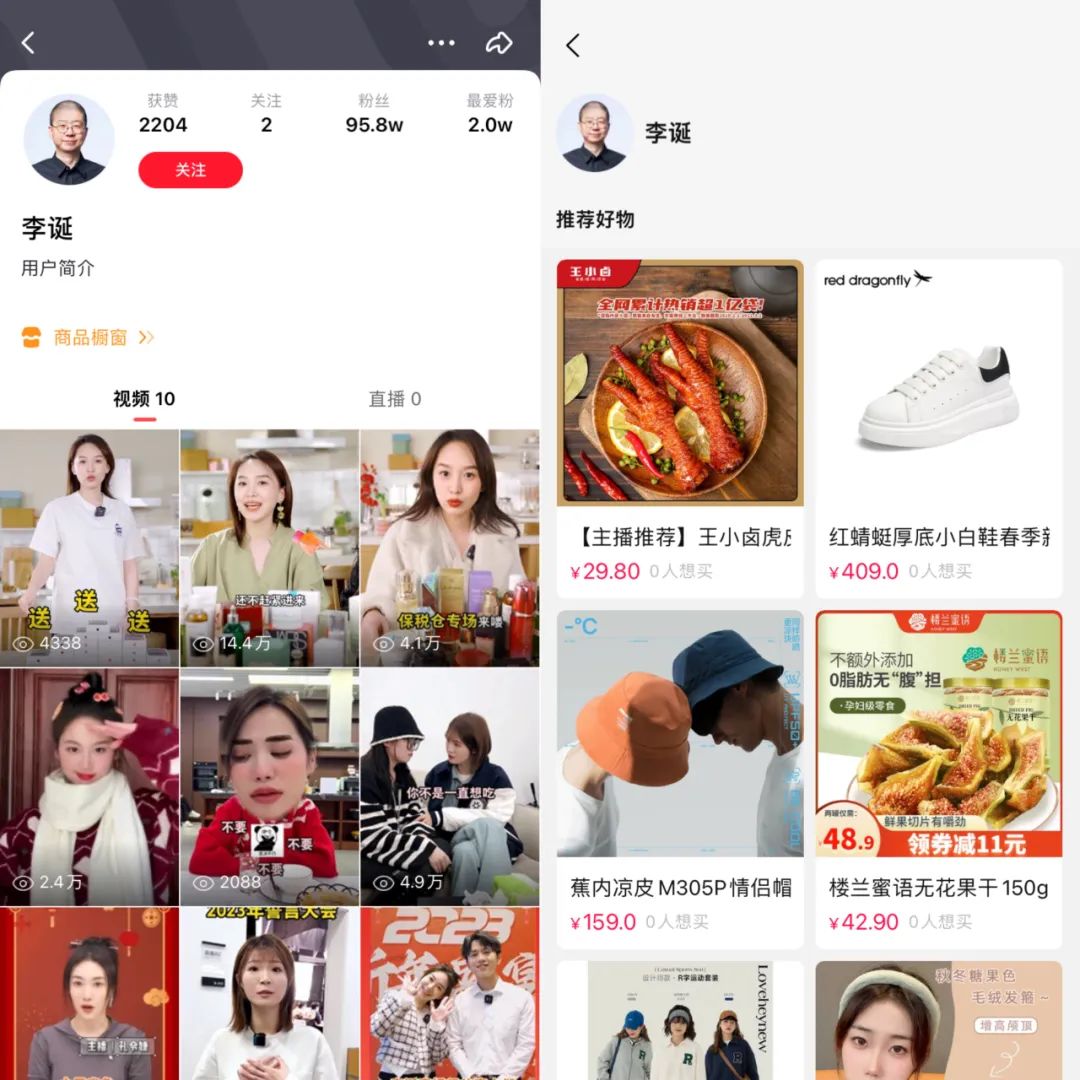
Task: Select the 视频 10 tab
Action: 144,399
